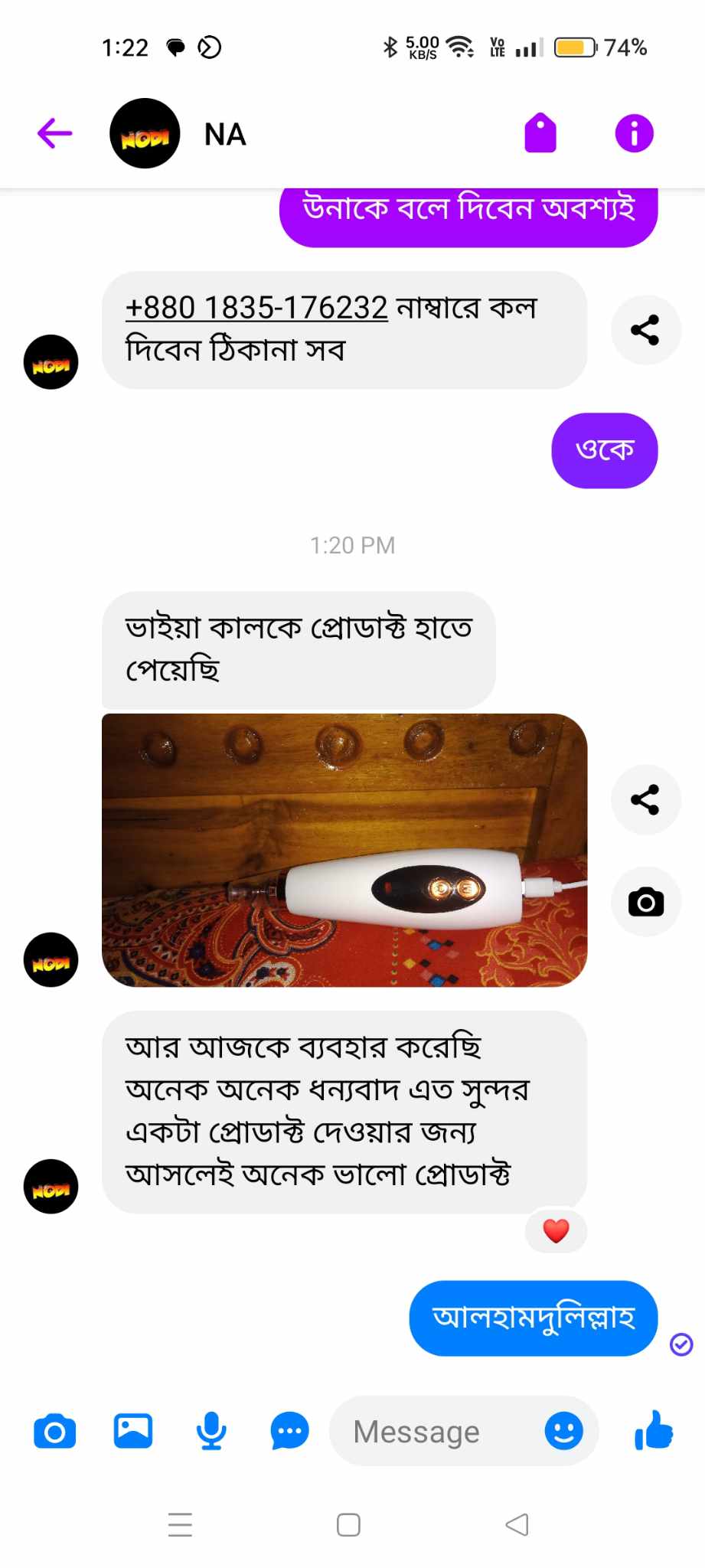Go back from the NA chat

tap(55, 133)
